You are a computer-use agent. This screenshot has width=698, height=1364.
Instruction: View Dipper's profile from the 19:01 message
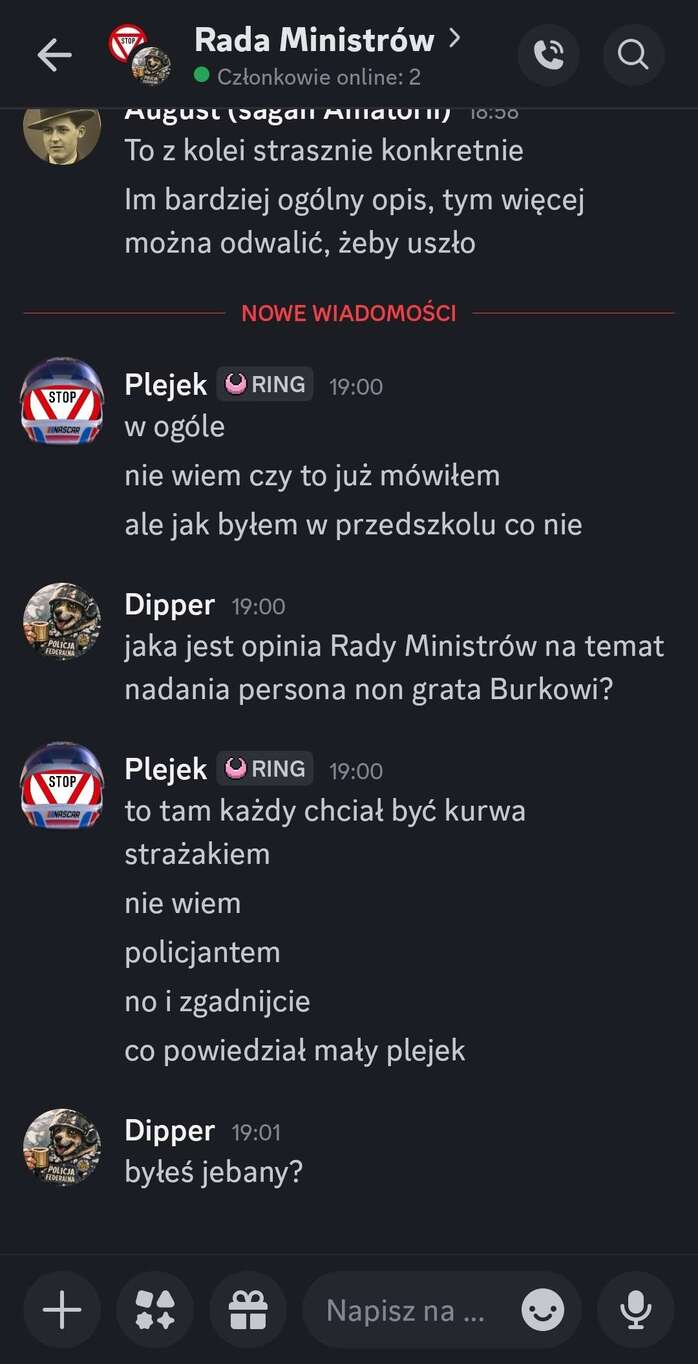(62, 1147)
